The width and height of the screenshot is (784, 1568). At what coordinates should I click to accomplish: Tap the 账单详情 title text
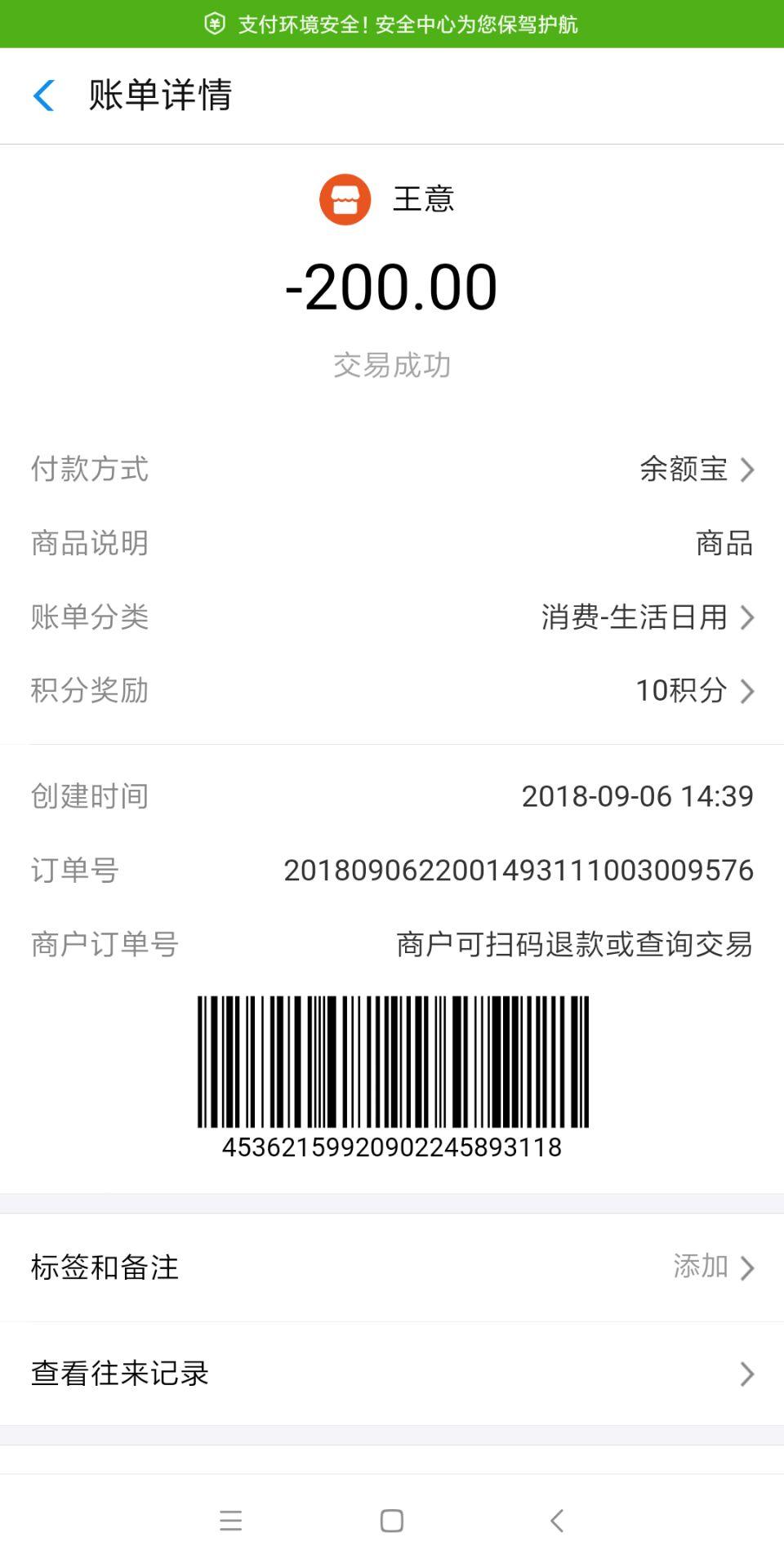pyautogui.click(x=158, y=96)
